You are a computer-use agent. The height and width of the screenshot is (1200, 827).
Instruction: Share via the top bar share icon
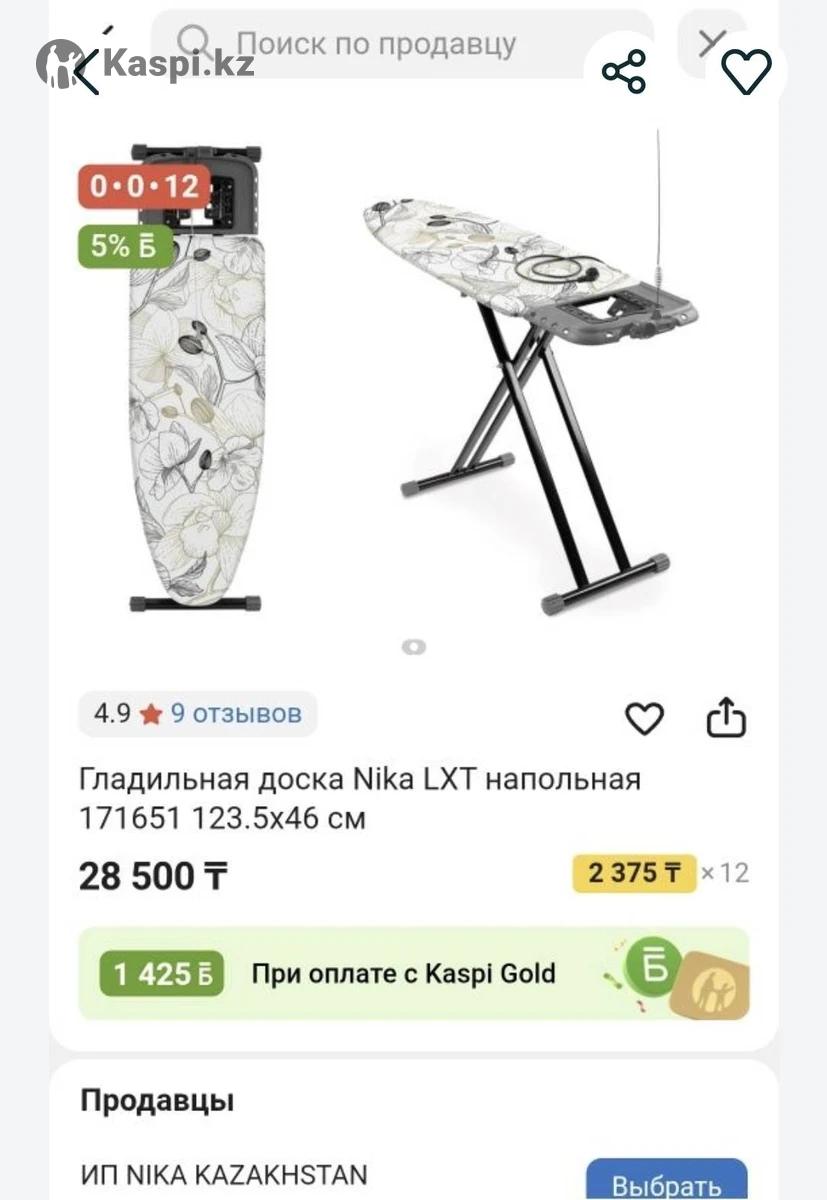pyautogui.click(x=625, y=71)
